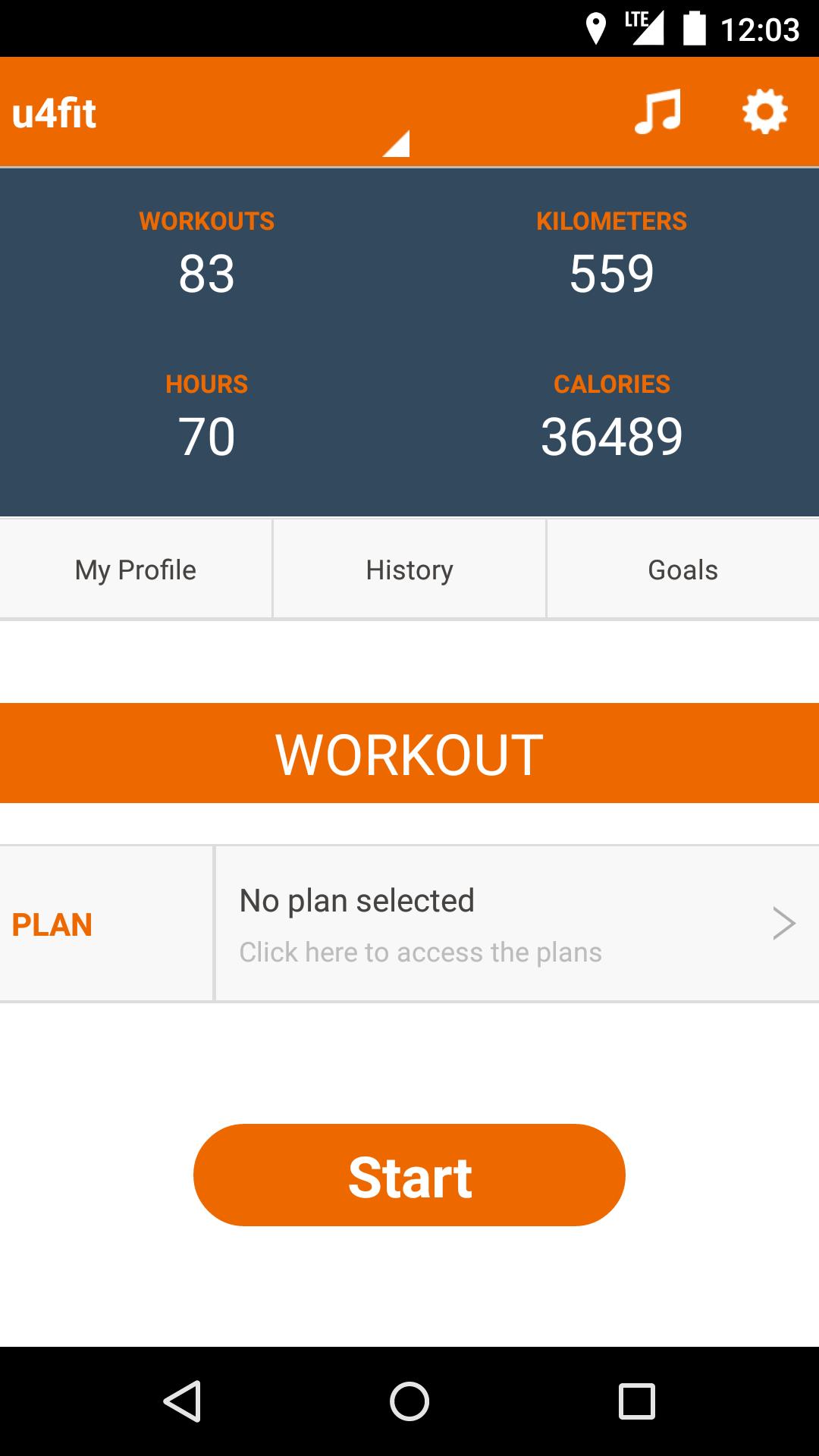Image resolution: width=819 pixels, height=1456 pixels.
Task: Tap the WORKOUT header banner
Action: 409,752
